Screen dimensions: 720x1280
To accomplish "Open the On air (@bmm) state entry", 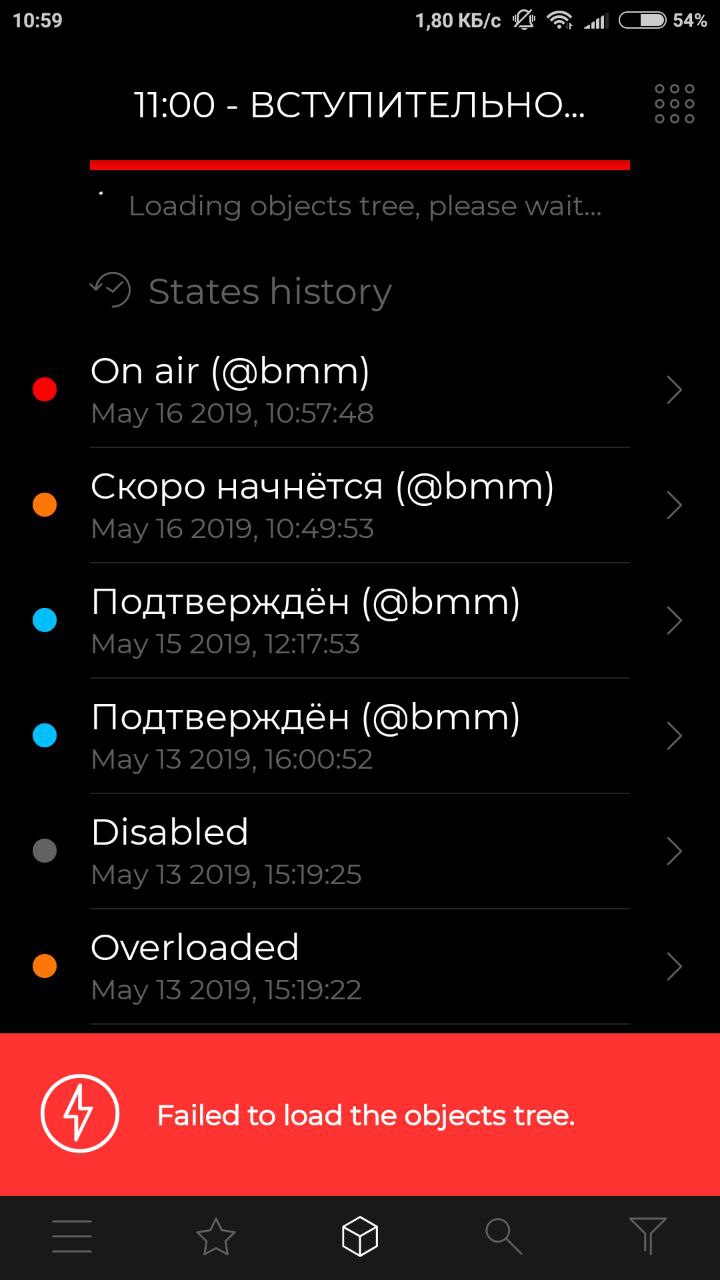I will click(x=360, y=390).
